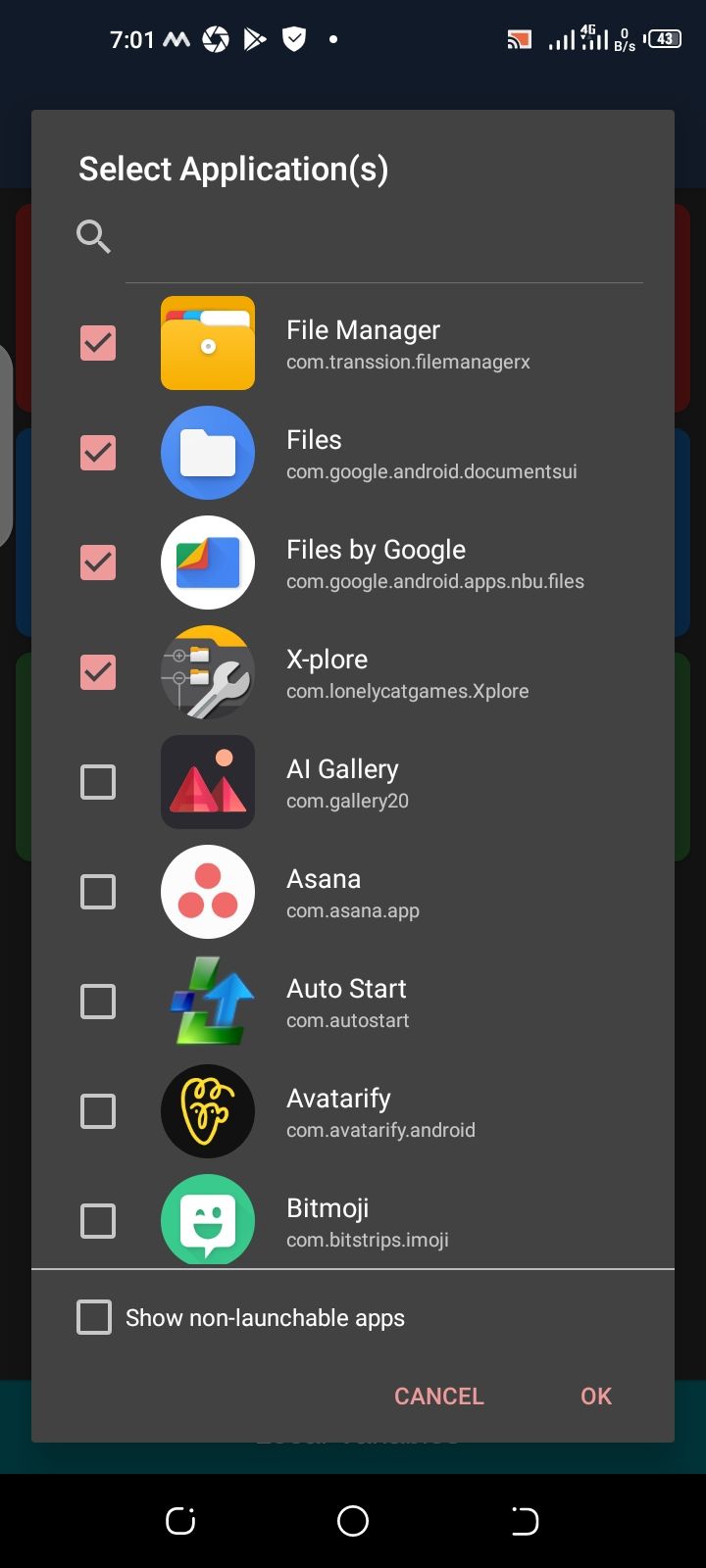Tap the system back button
The image size is (706, 1568).
click(525, 1521)
